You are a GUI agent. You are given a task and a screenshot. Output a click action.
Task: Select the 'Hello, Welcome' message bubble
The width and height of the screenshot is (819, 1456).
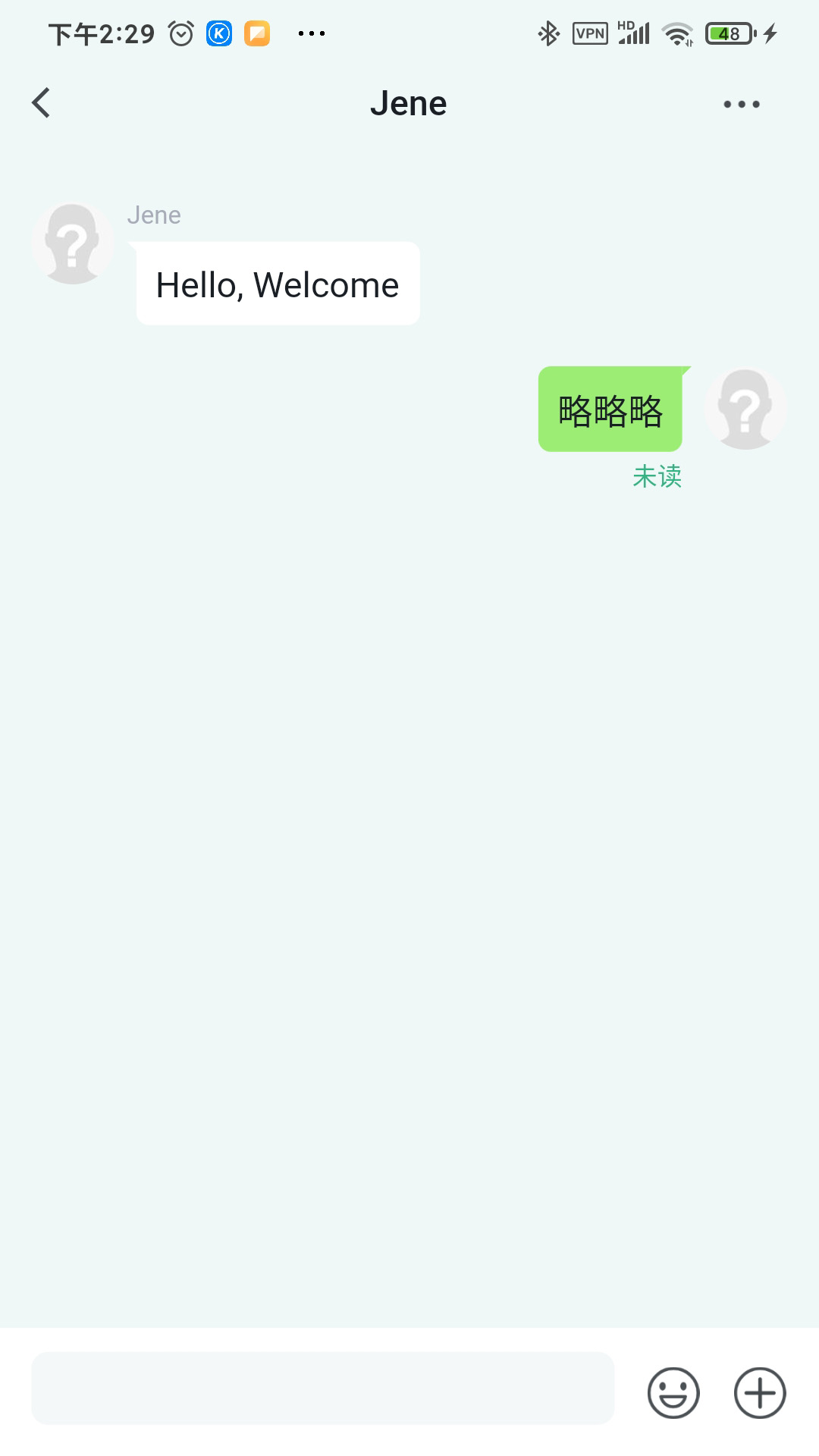pos(277,283)
